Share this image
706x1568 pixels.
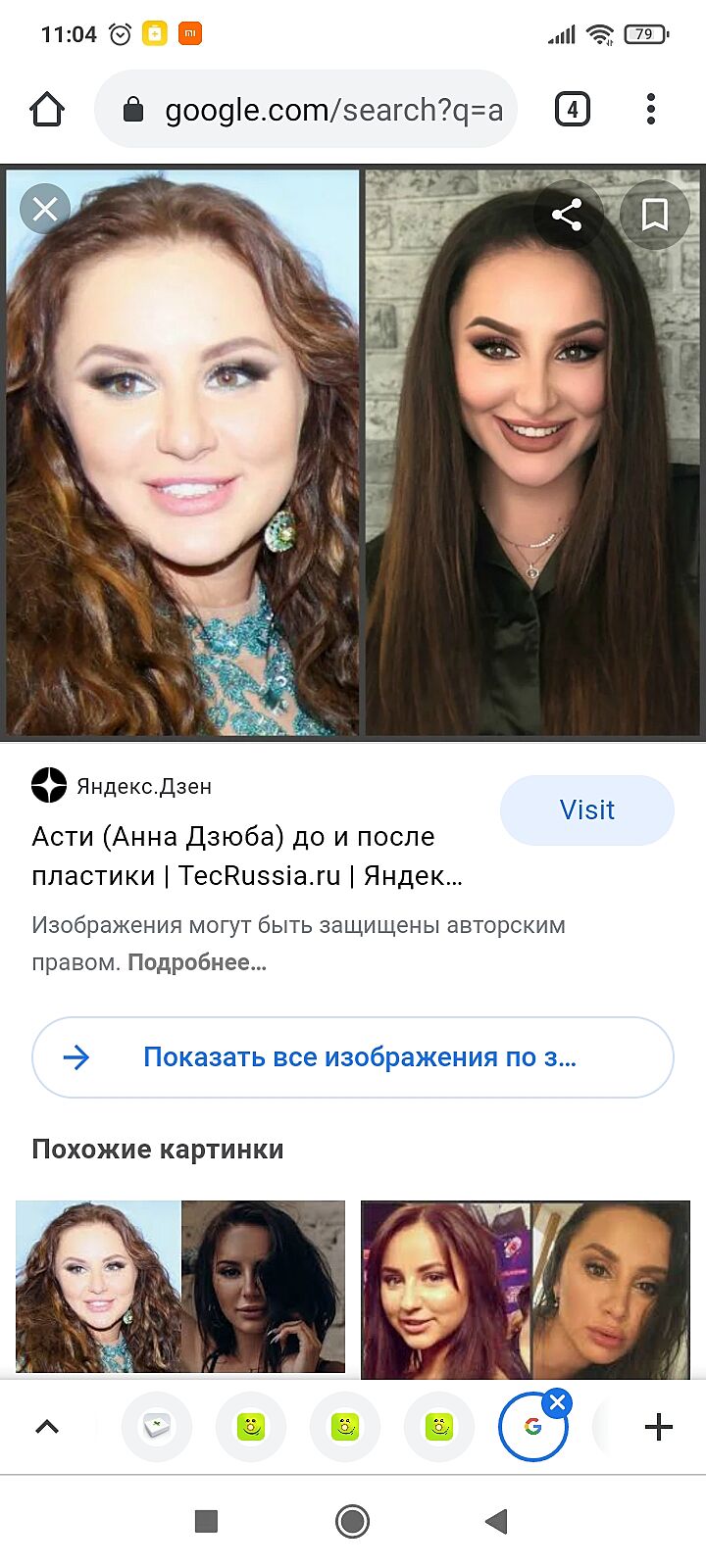click(567, 215)
